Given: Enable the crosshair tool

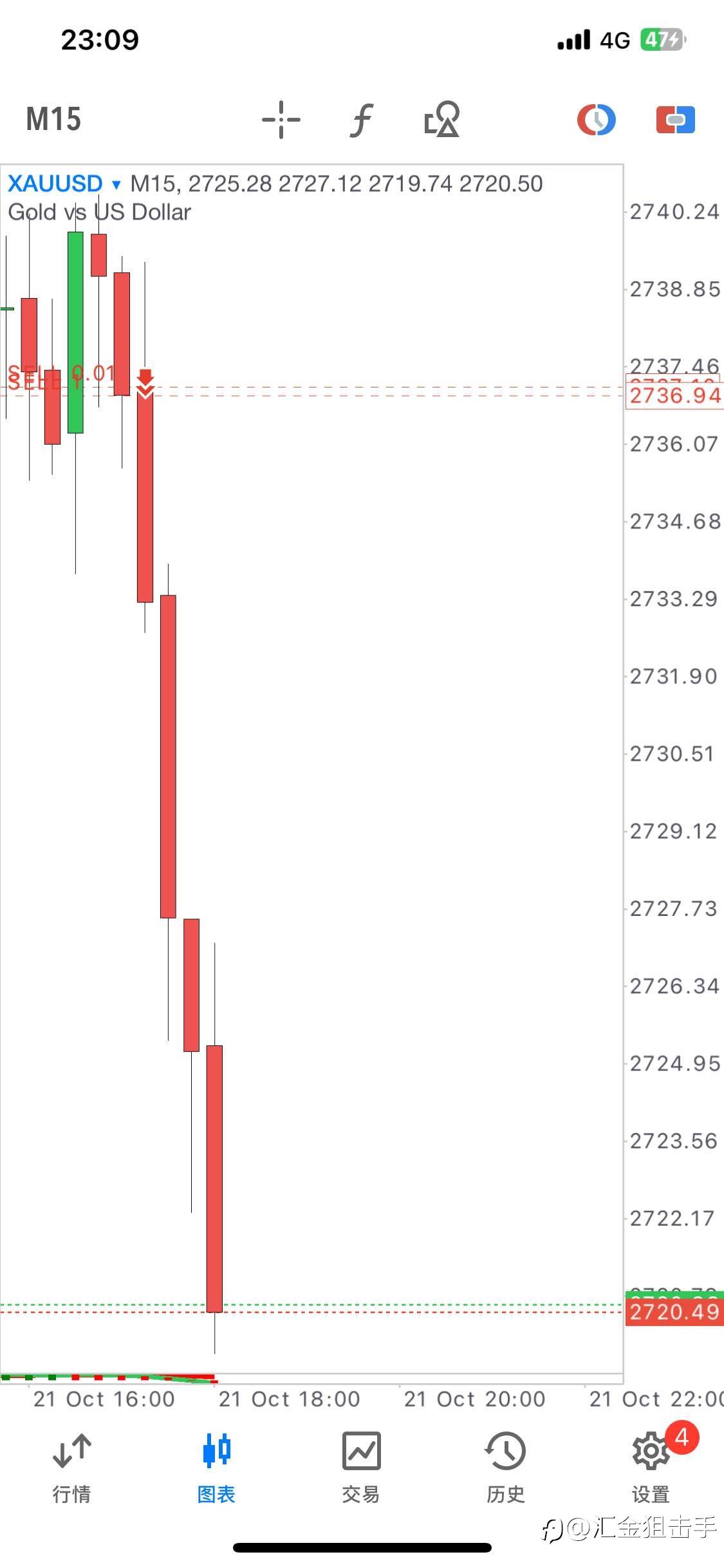Looking at the screenshot, I should click(x=281, y=120).
